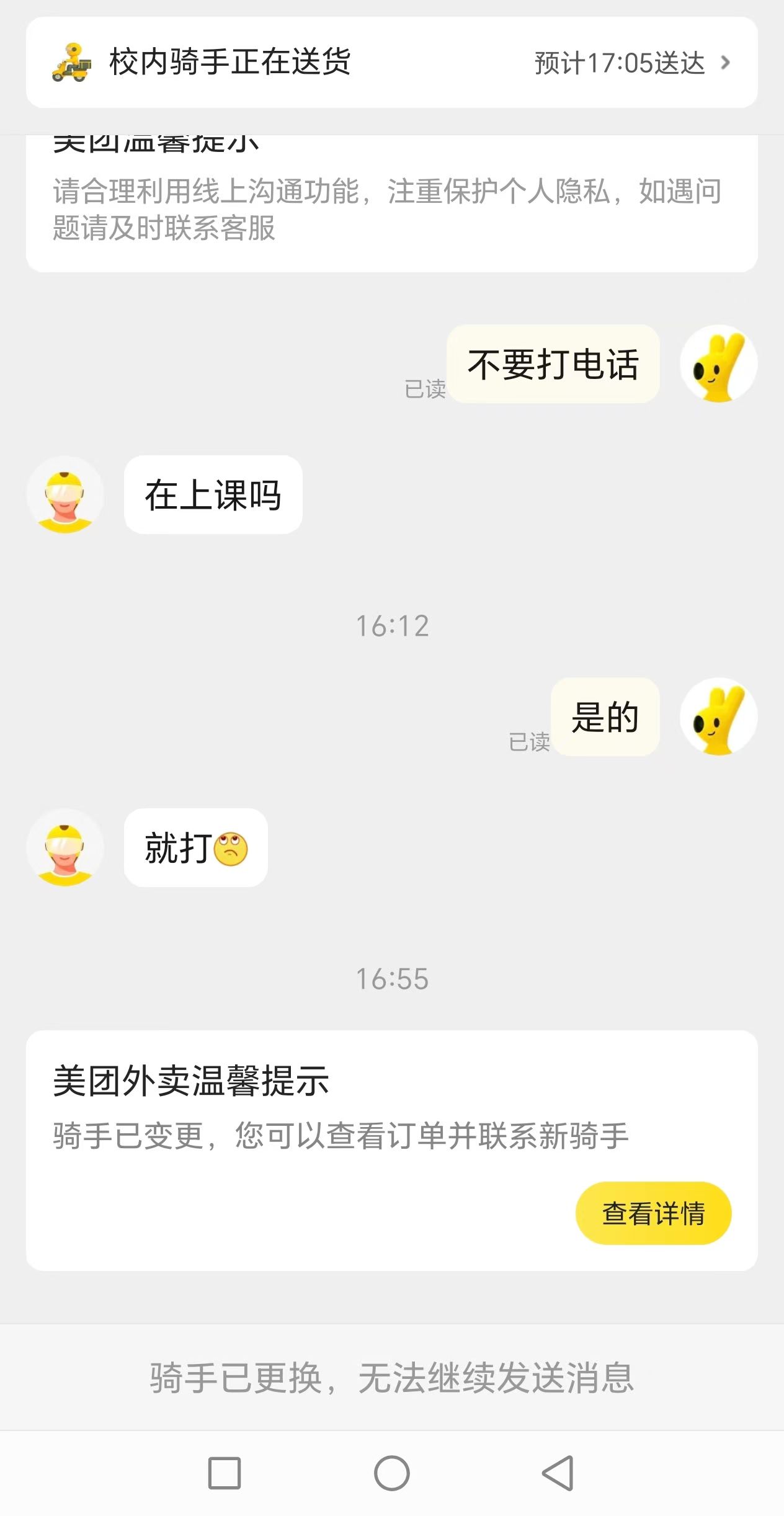Tap the rider helmet avatar beside 在上课吗
784x1516 pixels.
65,493
